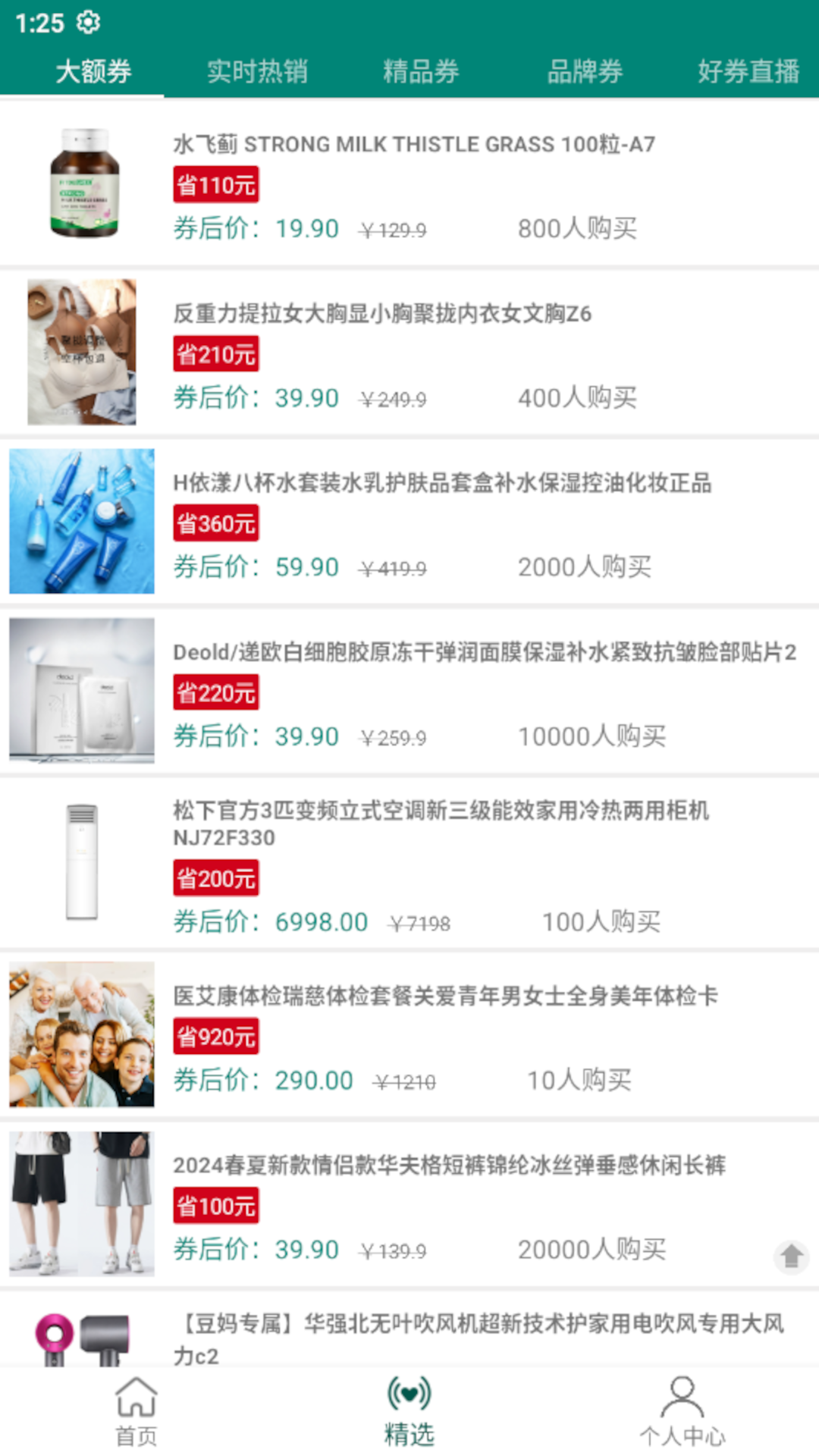Viewport: 819px width, 1456px height.
Task: View the 反重力提拉 bra listing
Action: 382,313
